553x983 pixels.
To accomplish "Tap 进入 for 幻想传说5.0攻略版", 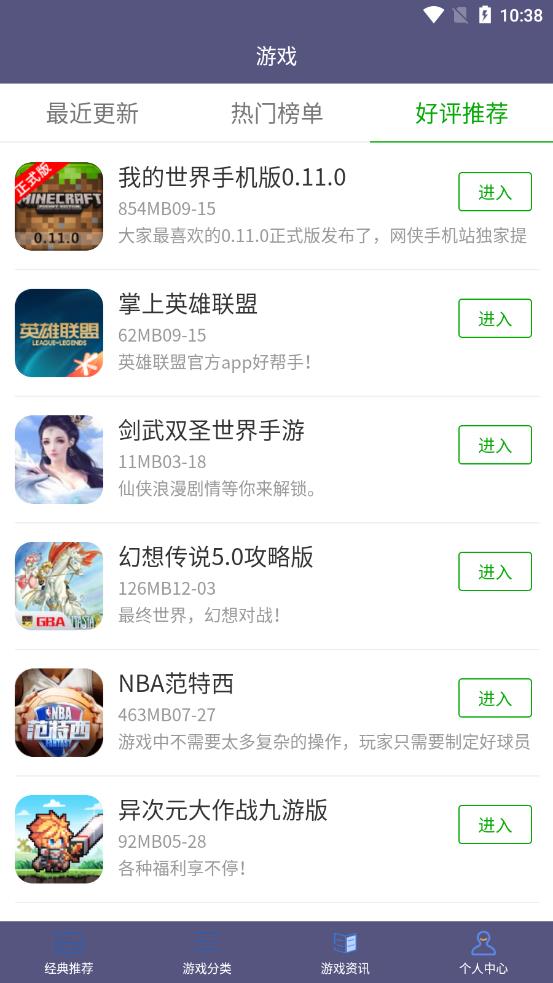I will (495, 572).
